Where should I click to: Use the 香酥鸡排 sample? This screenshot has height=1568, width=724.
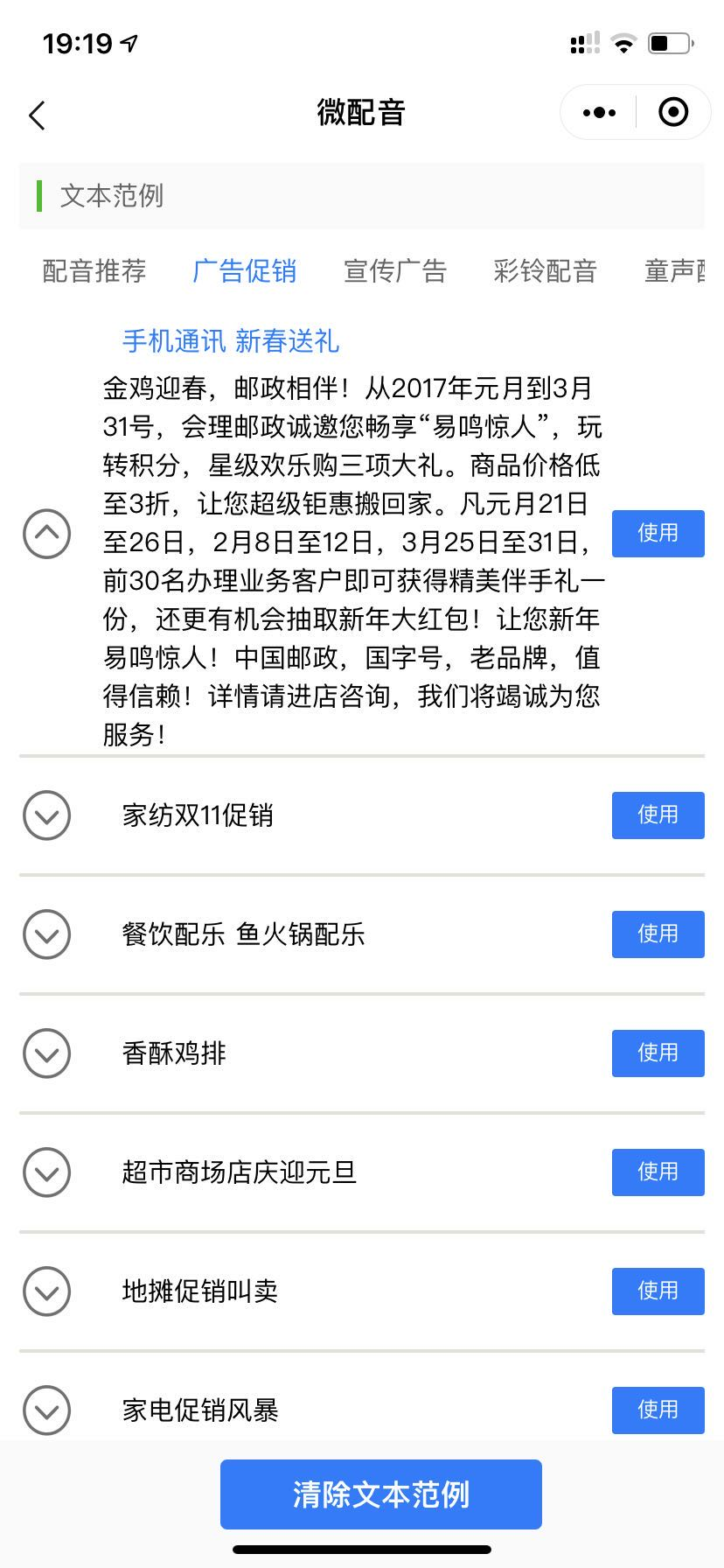pyautogui.click(x=658, y=1053)
